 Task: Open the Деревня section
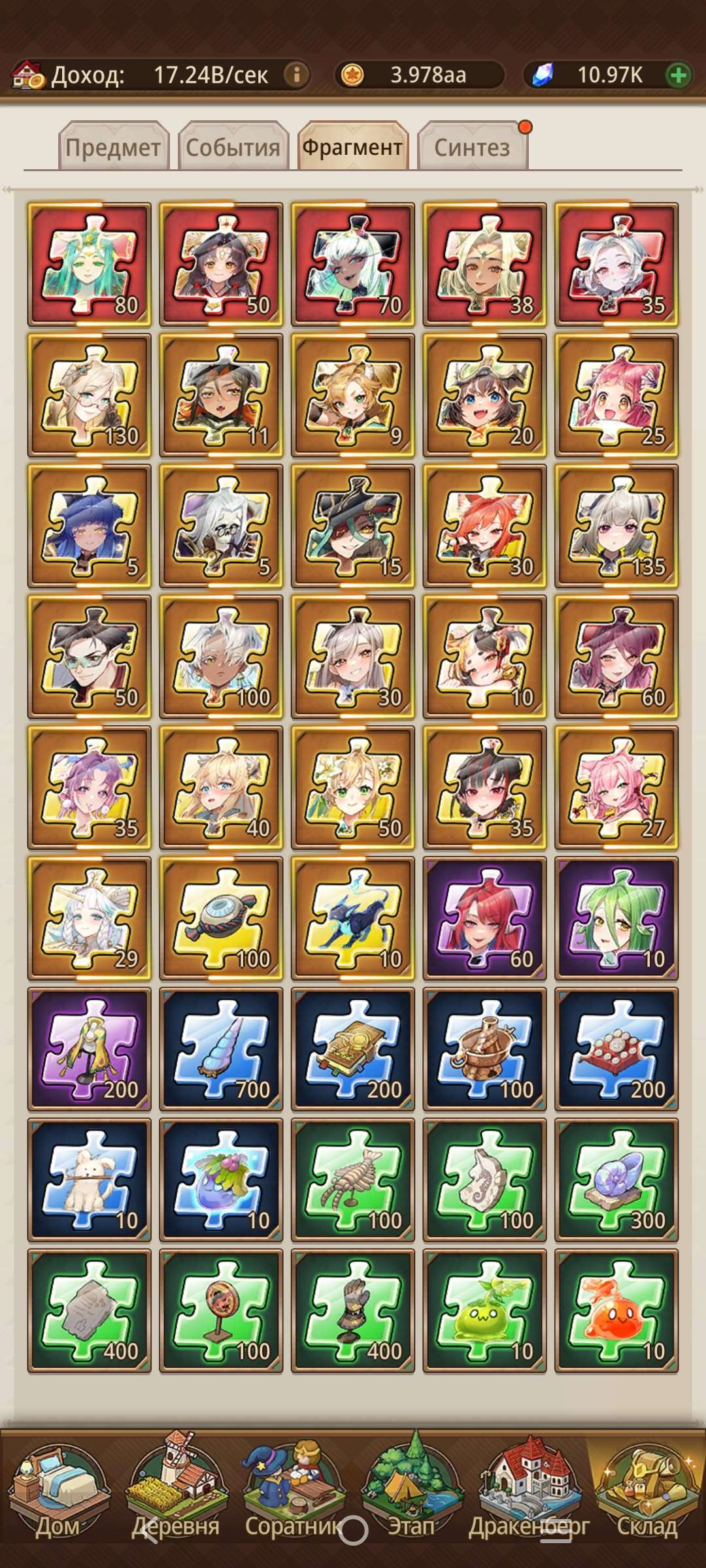pyautogui.click(x=175, y=1496)
